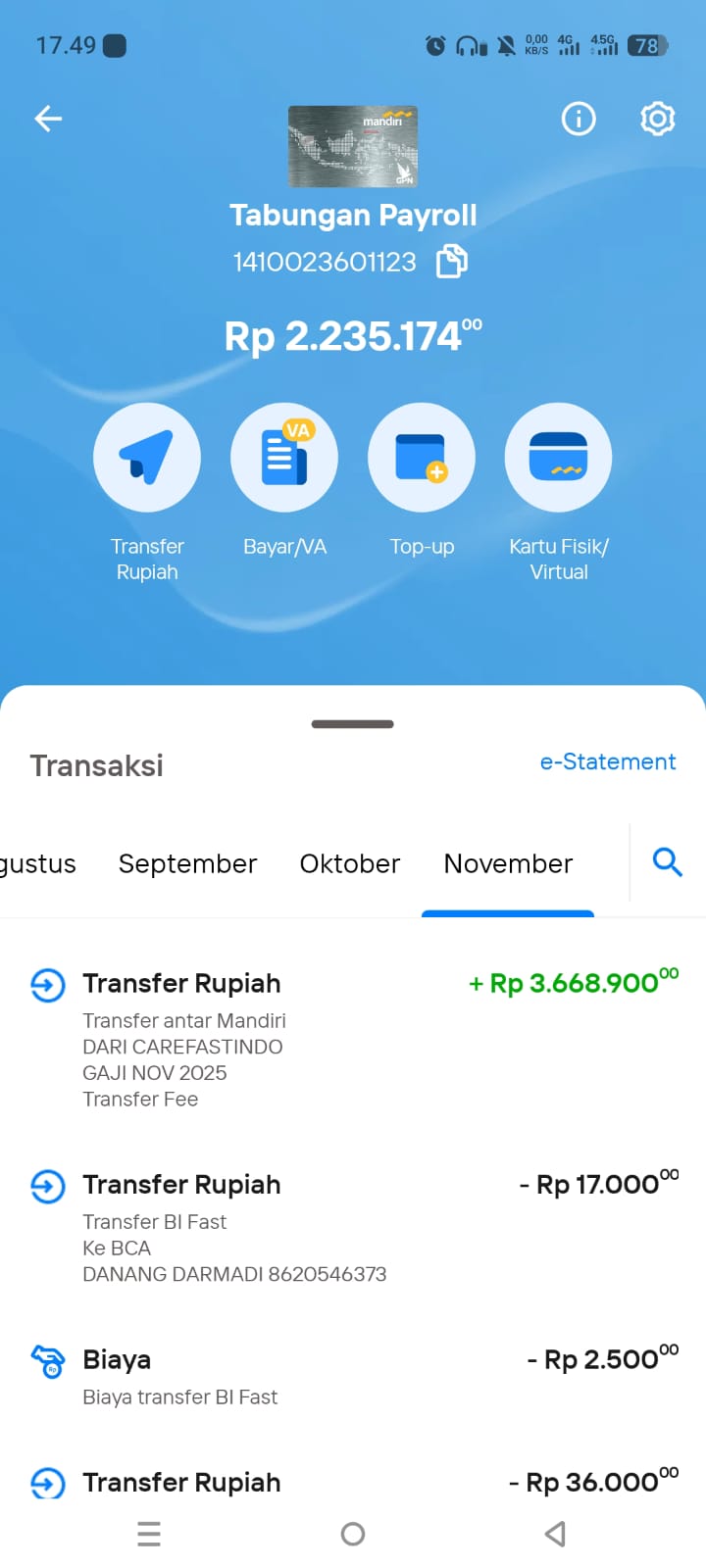Start a Transfer Rupiah
The height and width of the screenshot is (1568, 706).
147,458
